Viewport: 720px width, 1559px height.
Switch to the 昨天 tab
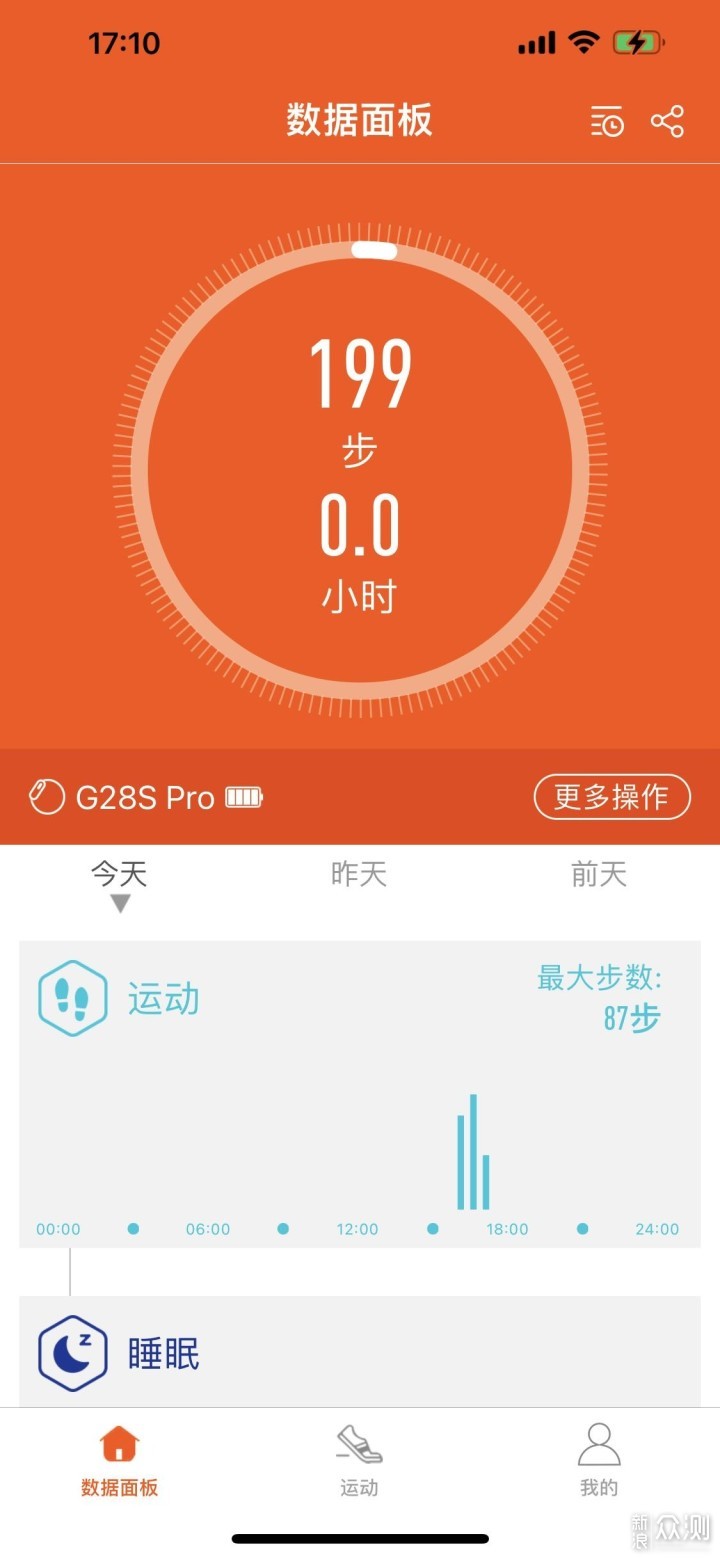[x=359, y=874]
